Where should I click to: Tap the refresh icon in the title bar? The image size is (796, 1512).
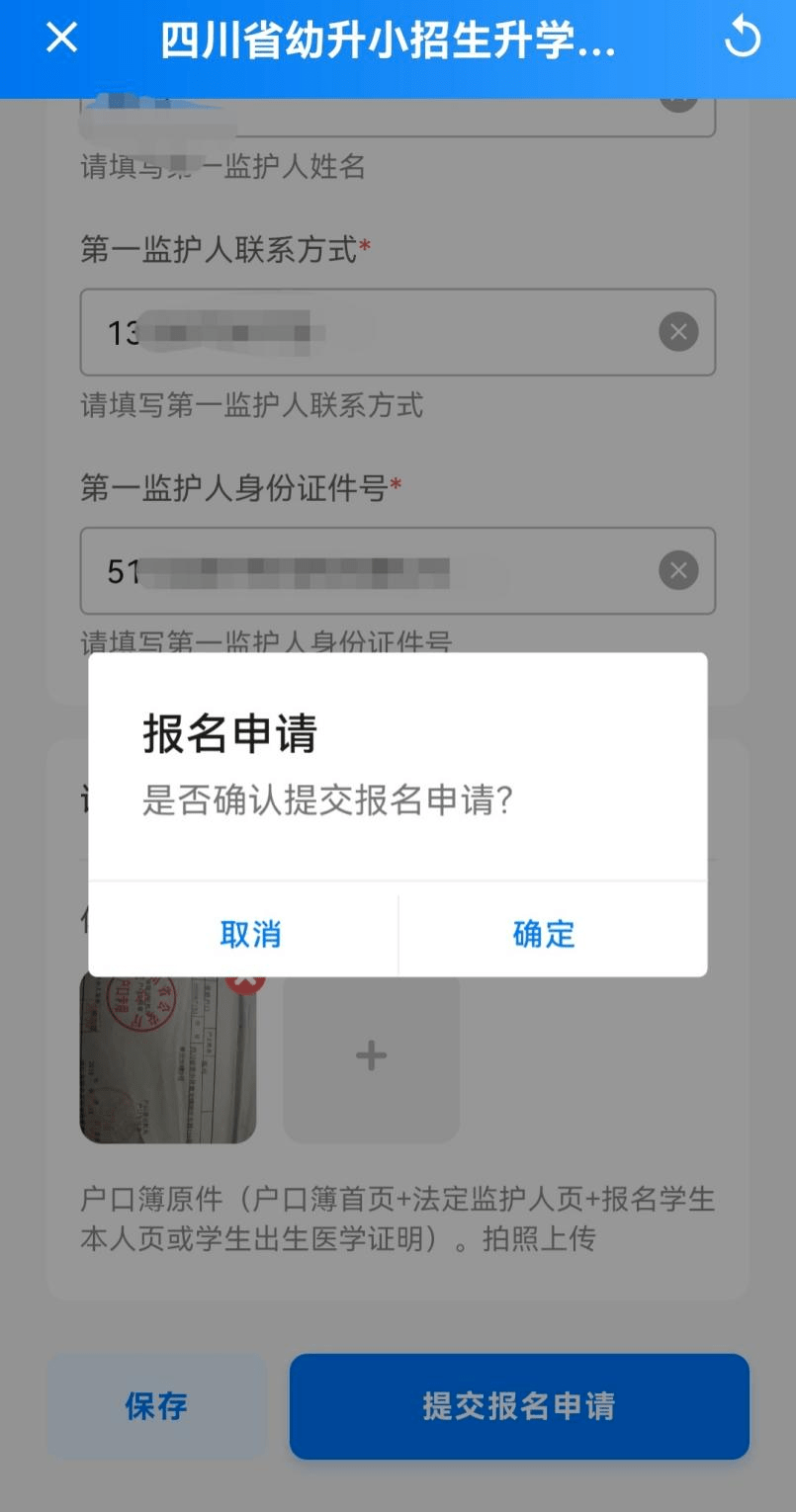tap(743, 38)
